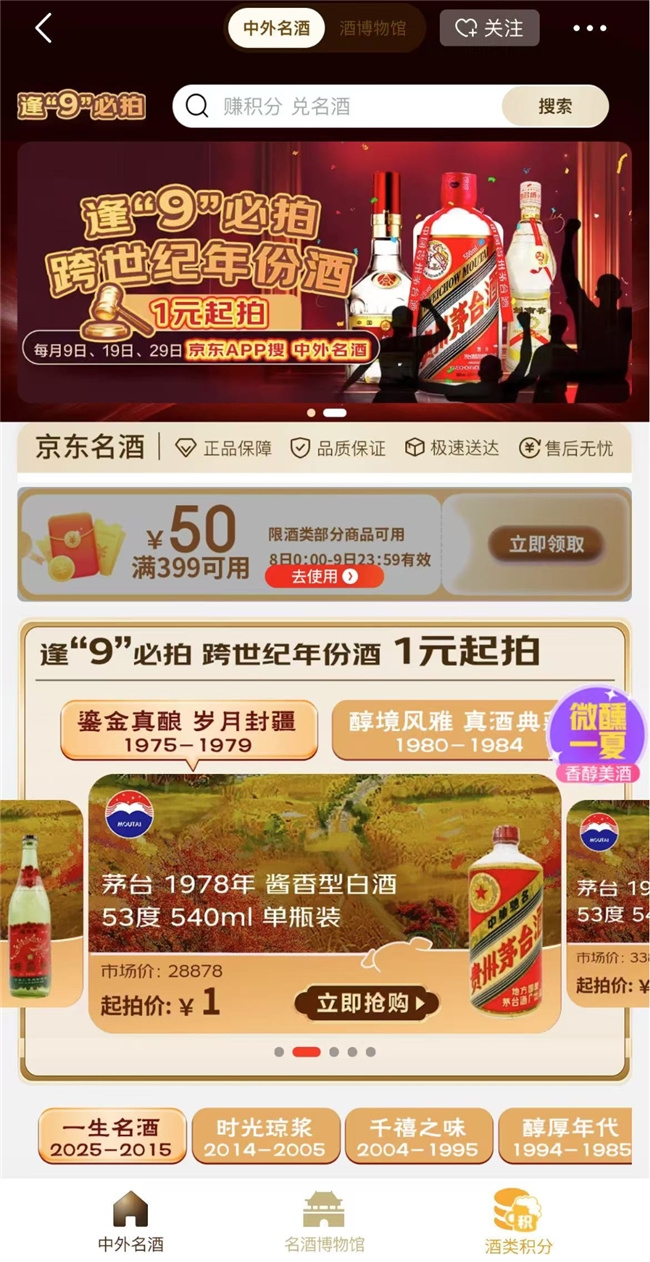Select the 一生名酒 2025-2015 chip
This screenshot has width=650, height=1262.
pyautogui.click(x=112, y=1137)
